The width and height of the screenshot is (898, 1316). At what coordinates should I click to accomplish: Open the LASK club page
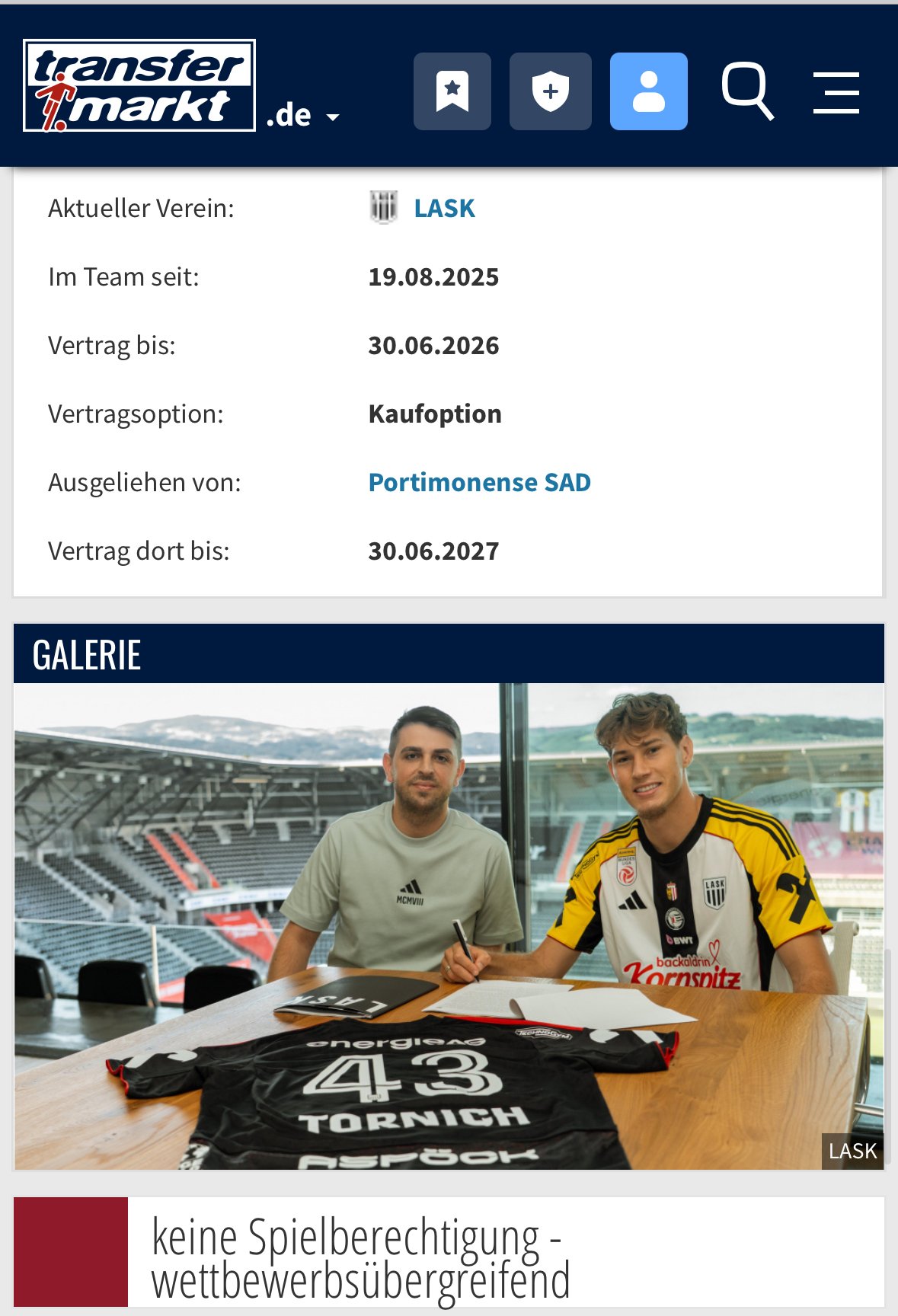(444, 208)
